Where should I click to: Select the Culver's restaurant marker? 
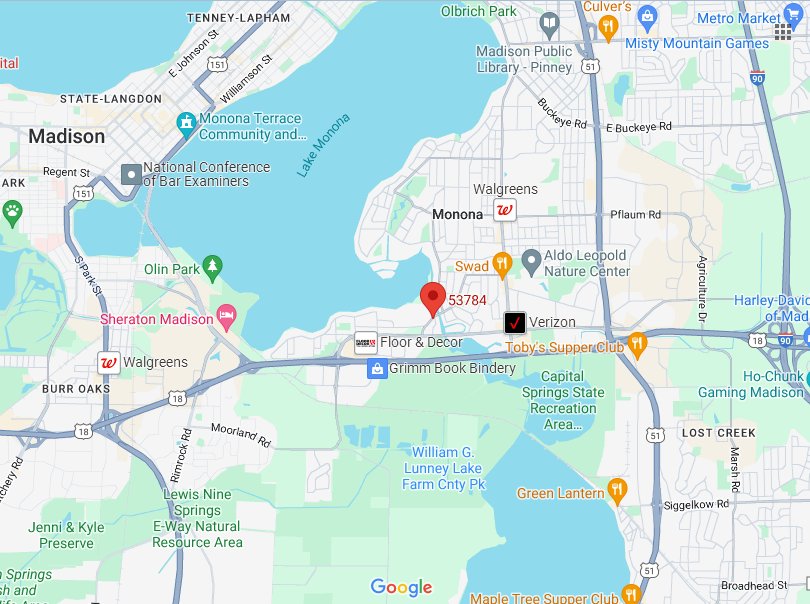tap(607, 29)
